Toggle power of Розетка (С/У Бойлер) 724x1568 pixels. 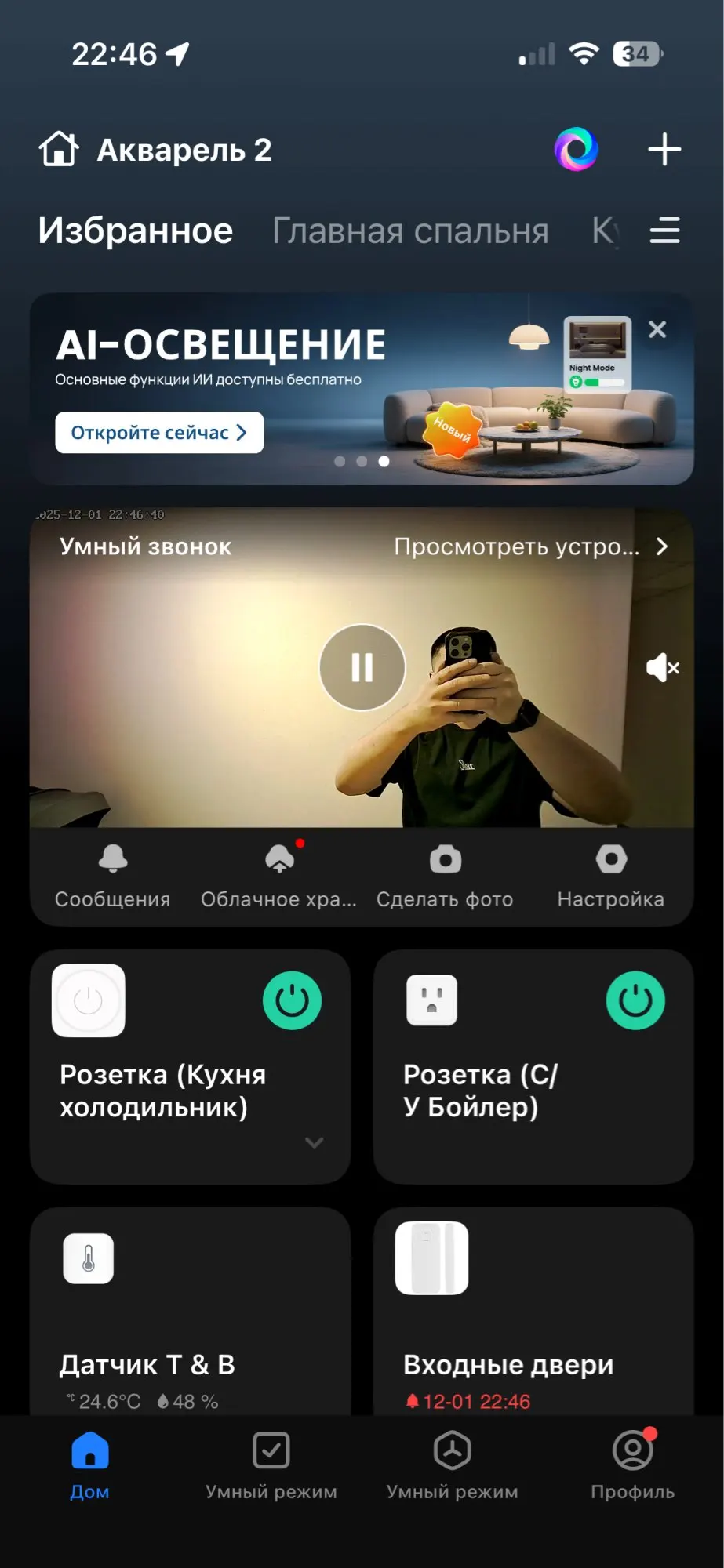point(635,1000)
